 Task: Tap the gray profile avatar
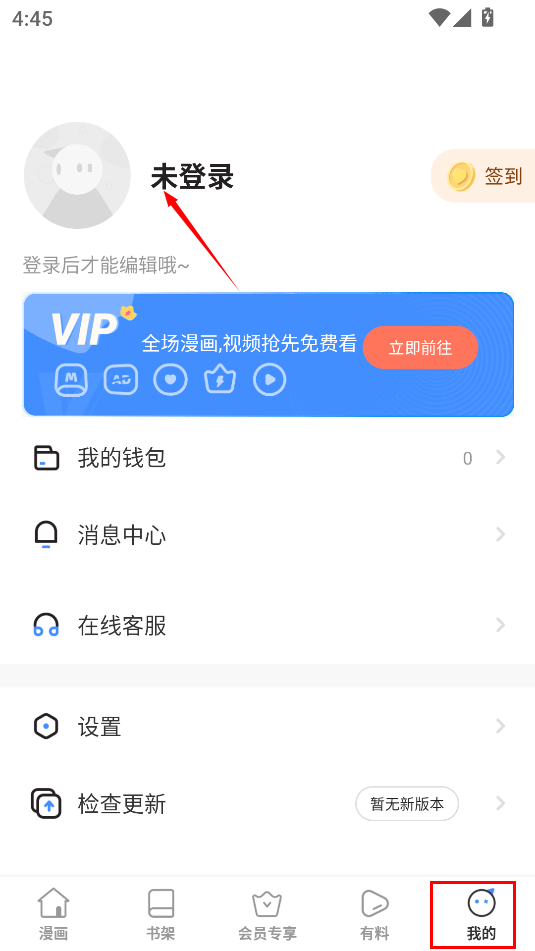(77, 175)
